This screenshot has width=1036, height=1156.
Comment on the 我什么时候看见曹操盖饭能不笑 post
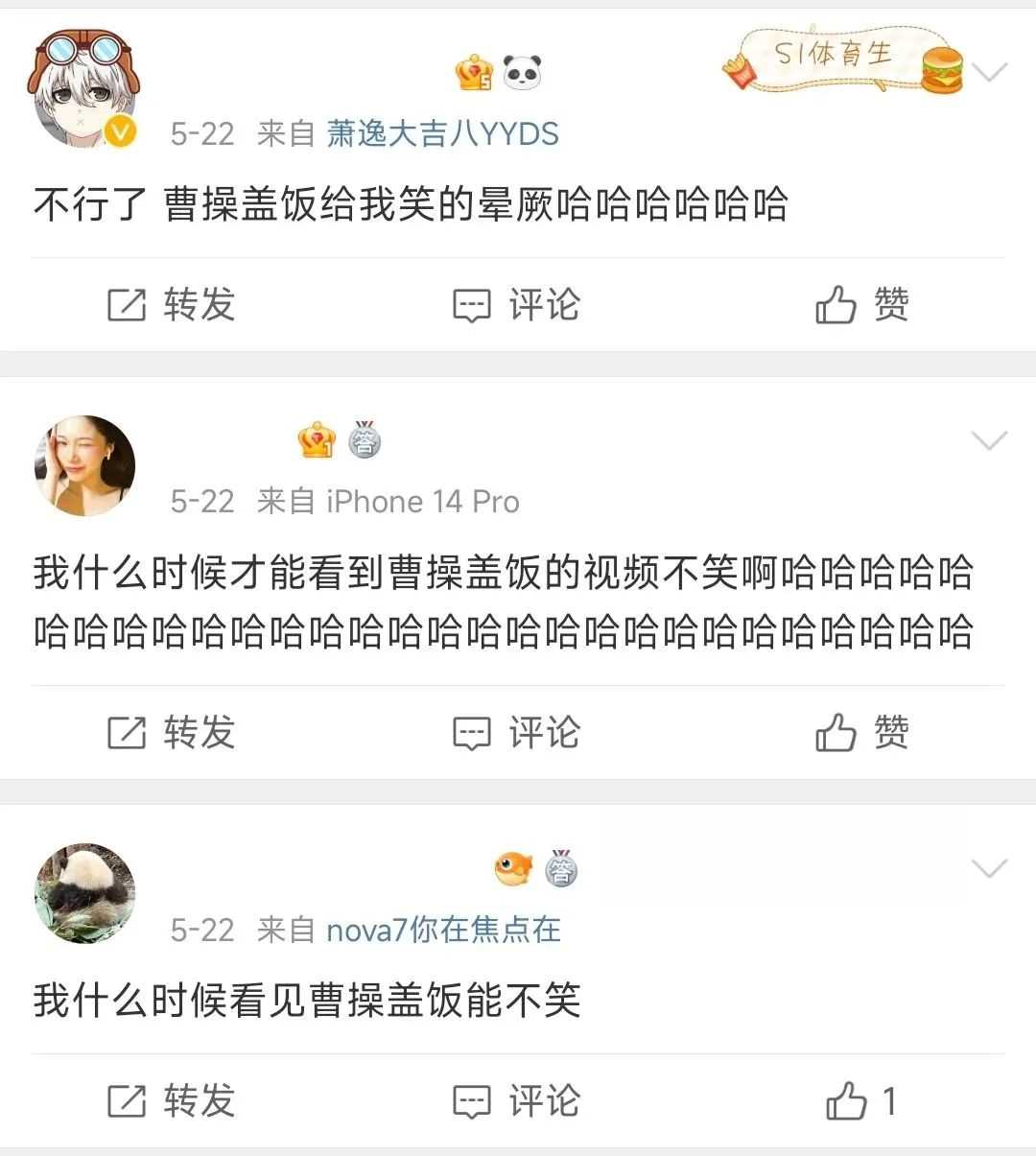[x=516, y=1100]
